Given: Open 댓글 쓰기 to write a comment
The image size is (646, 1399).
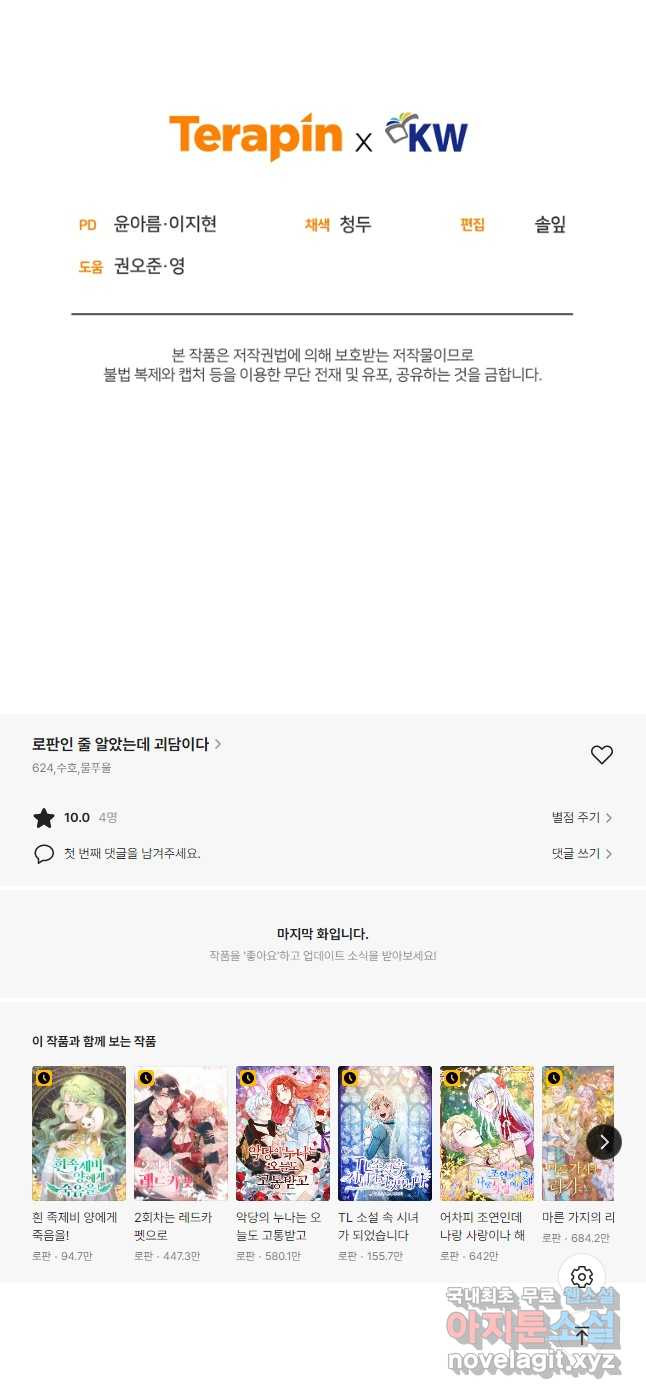Looking at the screenshot, I should (x=581, y=854).
